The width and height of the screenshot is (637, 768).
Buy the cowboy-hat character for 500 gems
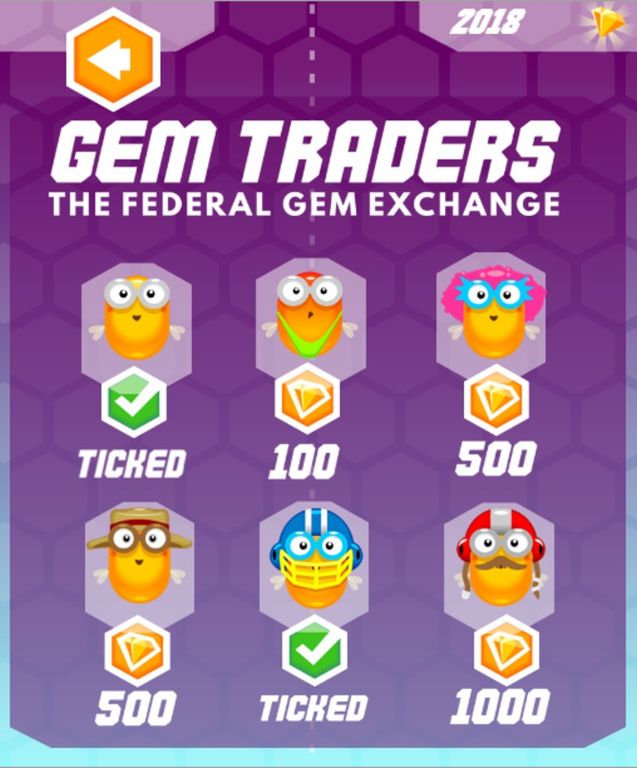[x=138, y=650]
